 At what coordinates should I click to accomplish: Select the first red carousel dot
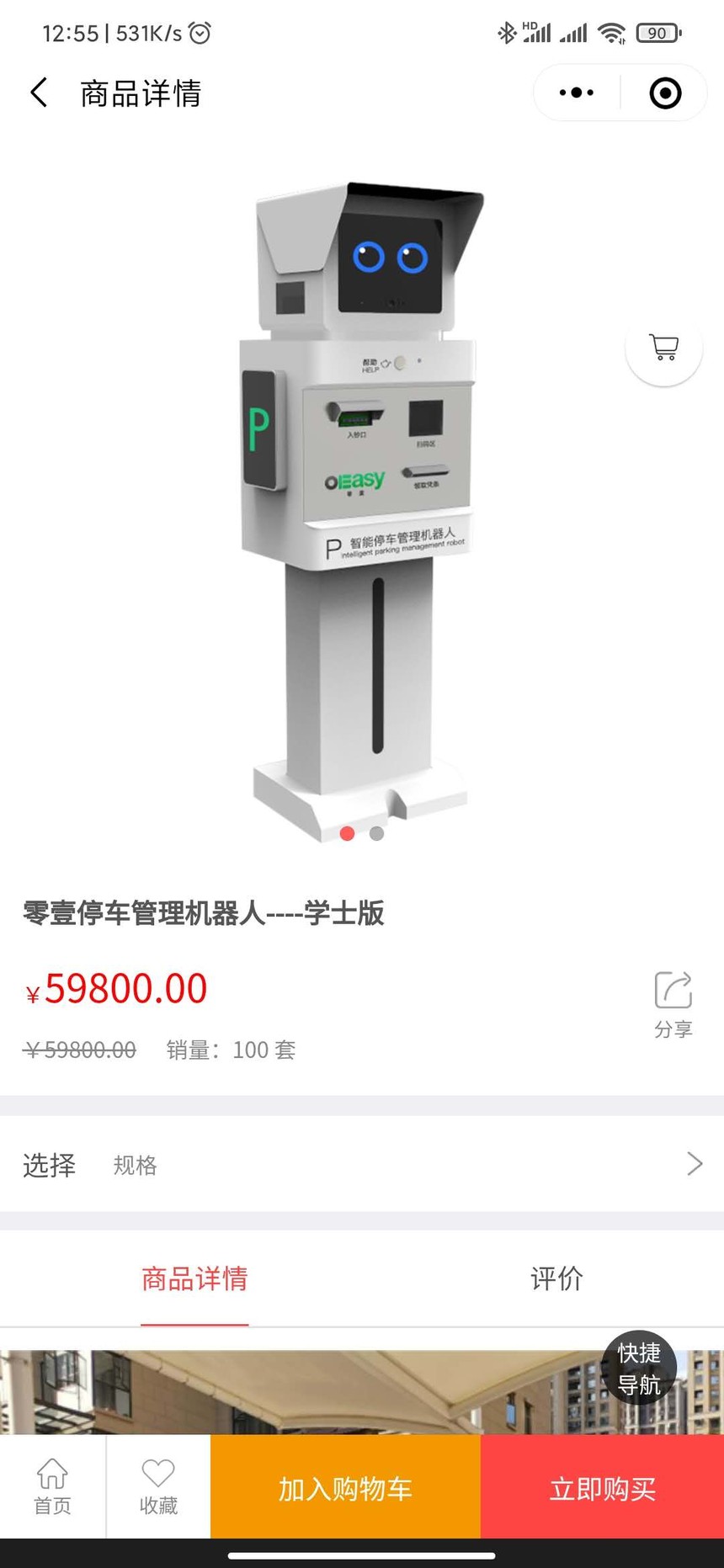(347, 833)
